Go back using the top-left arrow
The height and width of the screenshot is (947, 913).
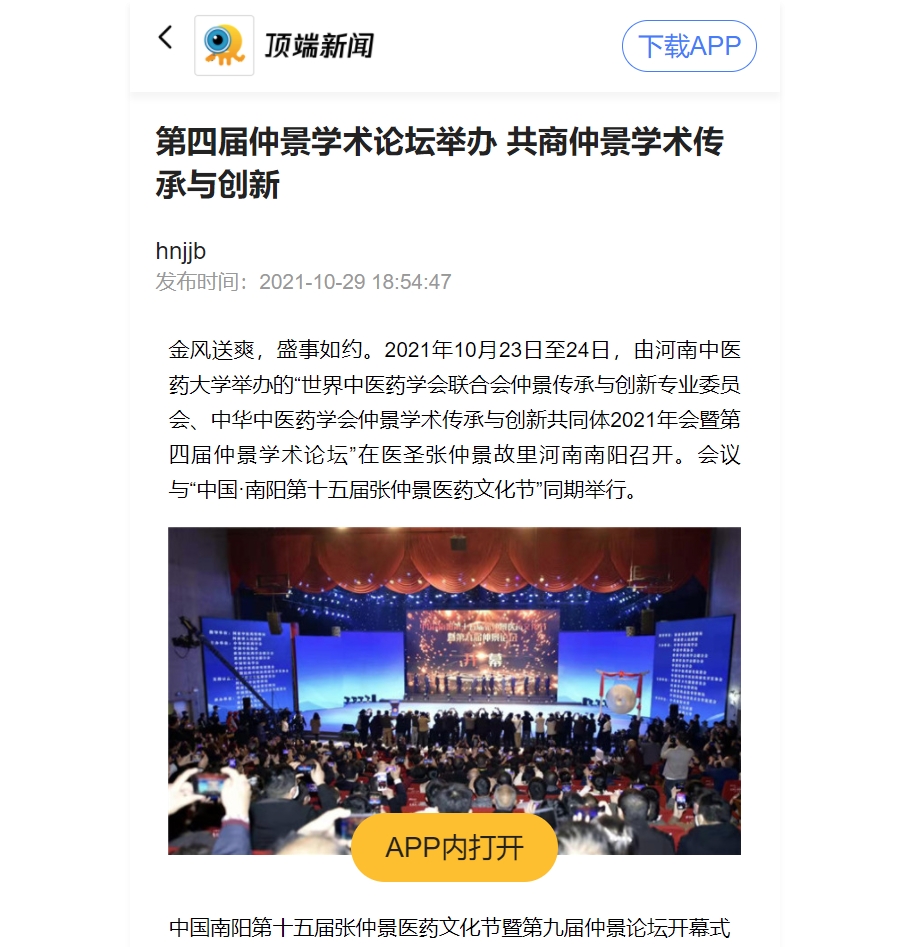(x=166, y=38)
